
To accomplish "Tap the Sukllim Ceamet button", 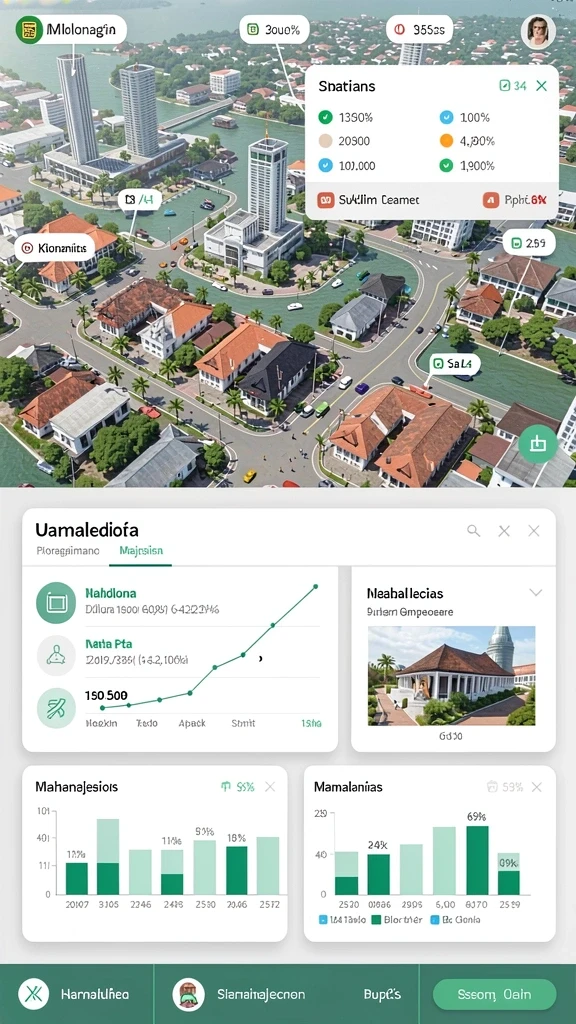I will pos(370,200).
